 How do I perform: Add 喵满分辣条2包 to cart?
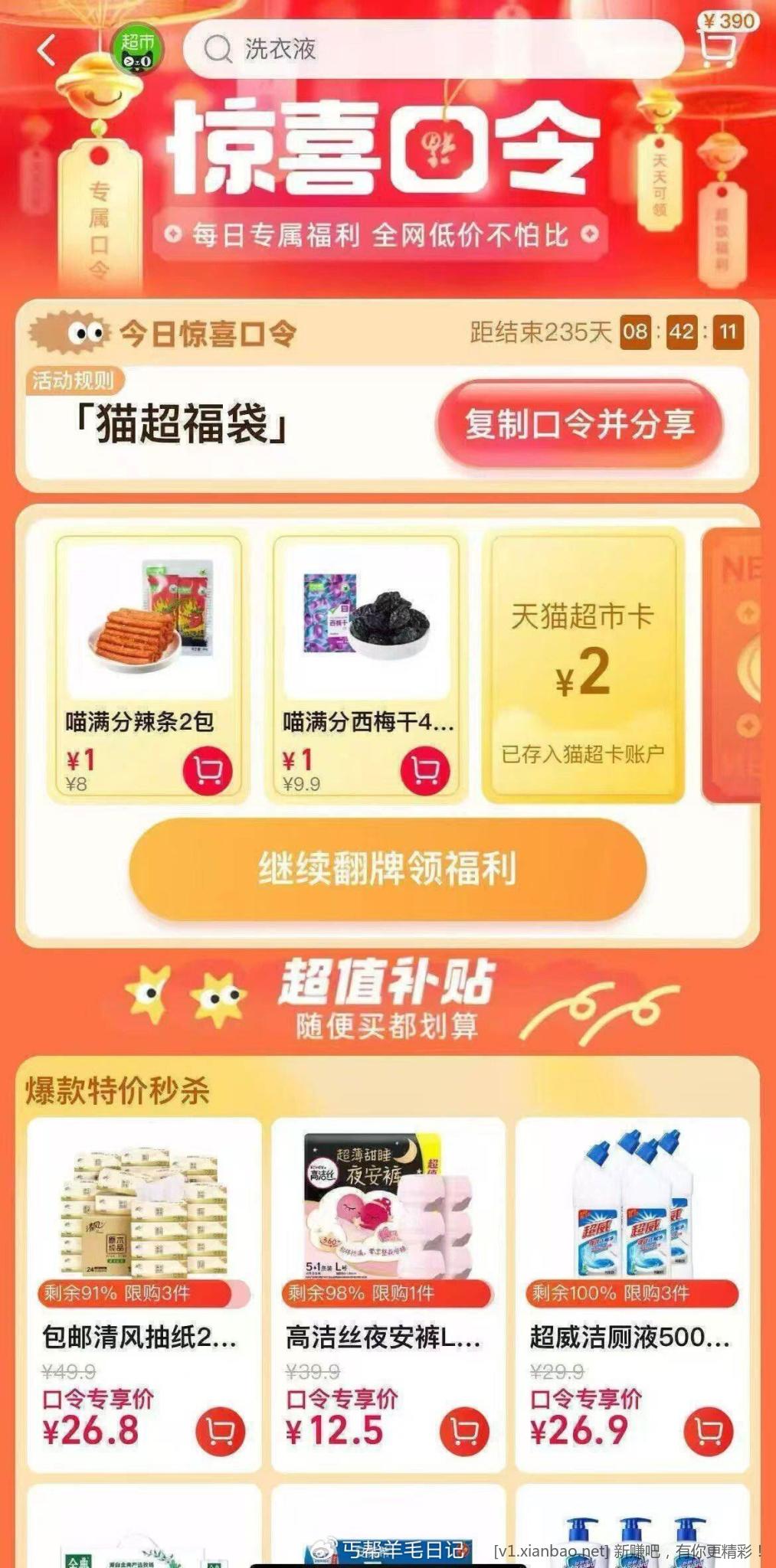click(208, 771)
